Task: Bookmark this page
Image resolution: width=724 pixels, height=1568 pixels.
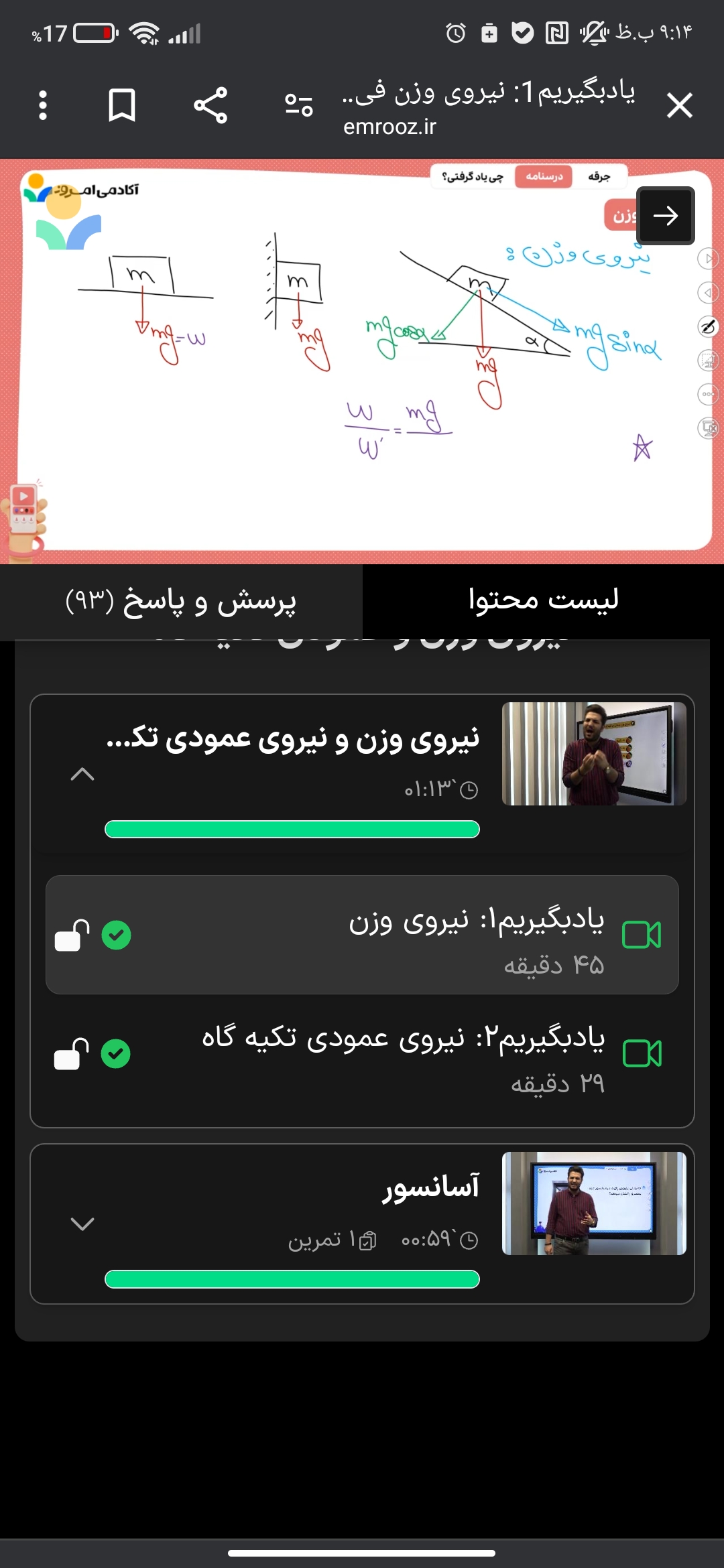Action: point(122,105)
